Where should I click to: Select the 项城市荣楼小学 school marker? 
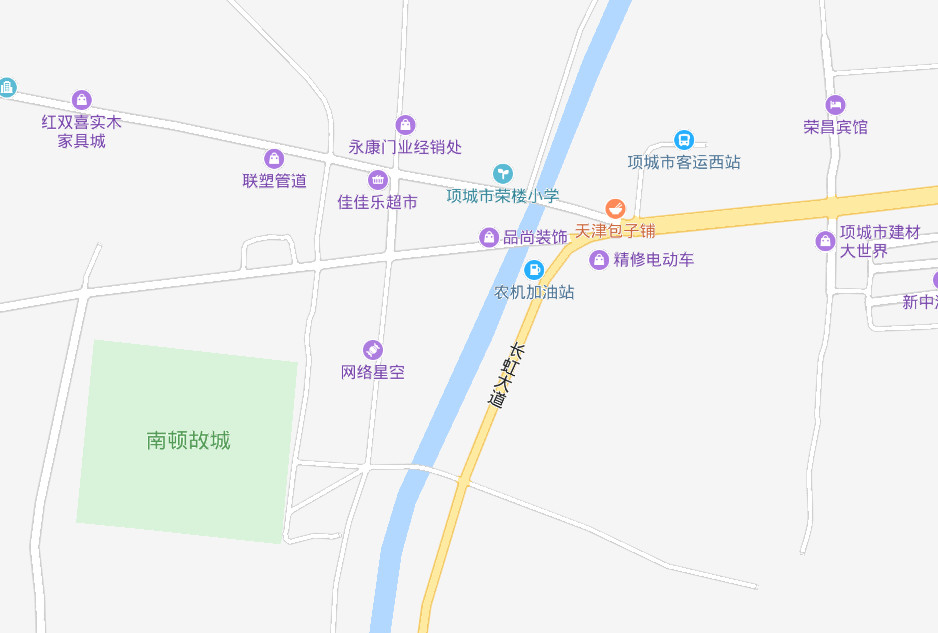503,174
